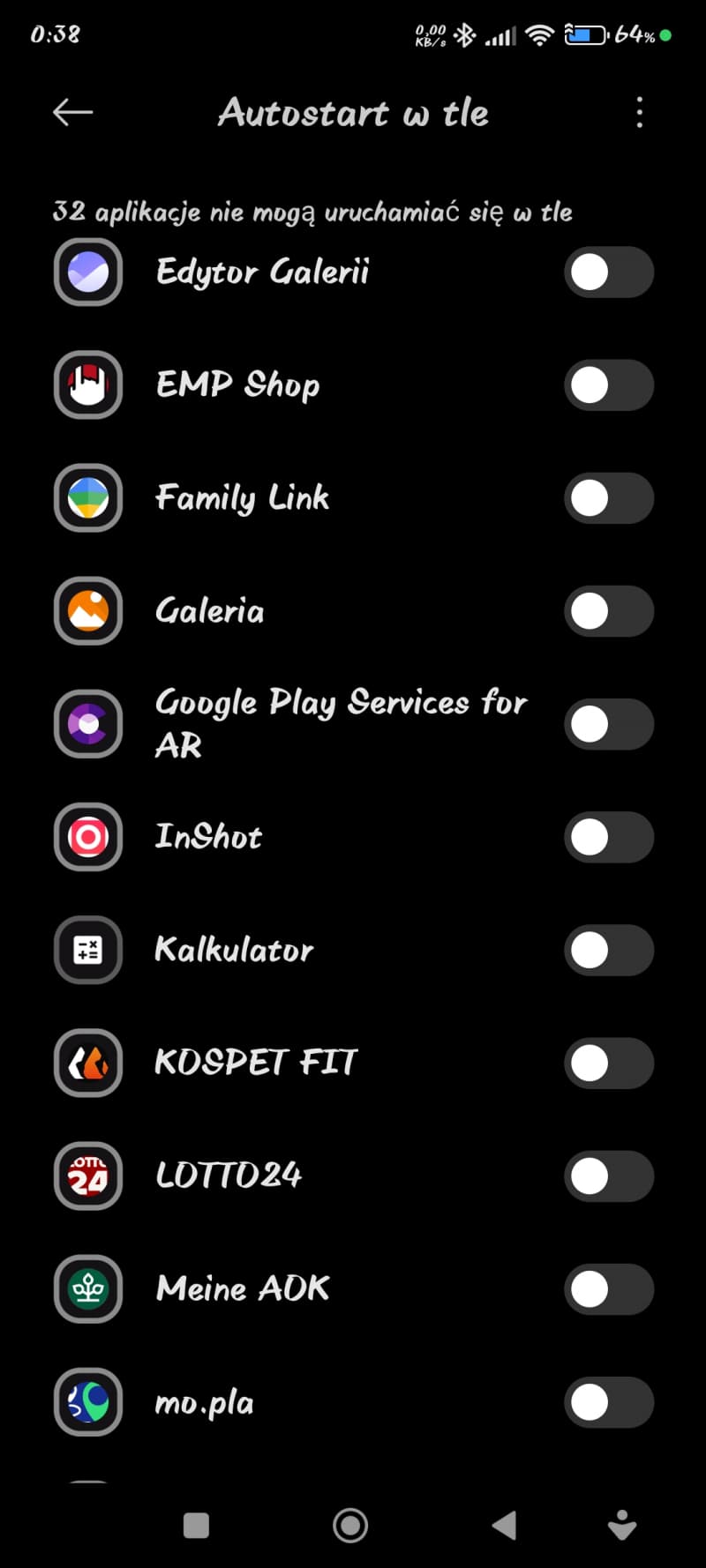The height and width of the screenshot is (1568, 706).
Task: Open recent apps from navigation bar
Action: (x=196, y=1525)
